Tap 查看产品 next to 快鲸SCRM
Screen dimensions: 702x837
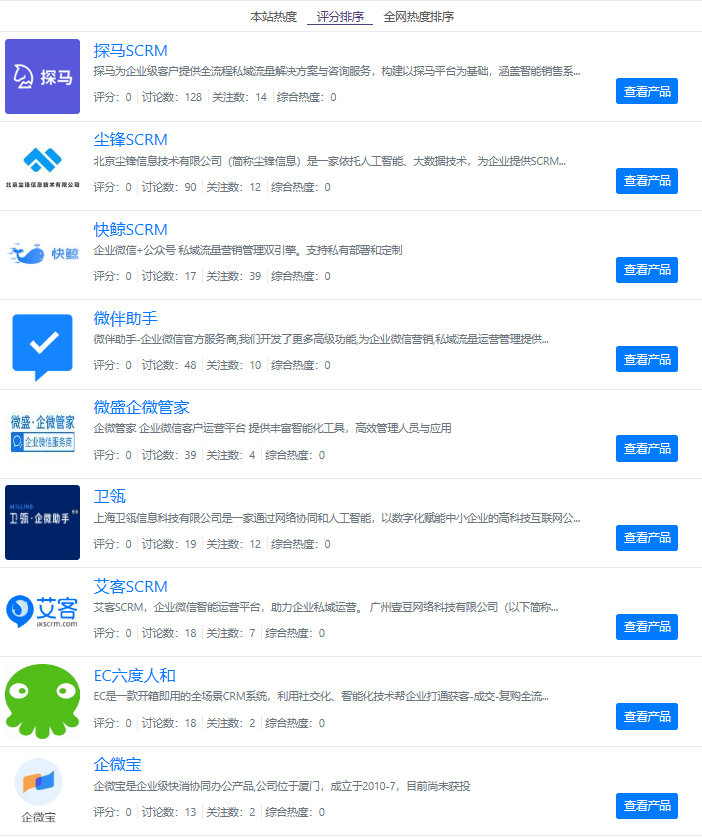647,270
